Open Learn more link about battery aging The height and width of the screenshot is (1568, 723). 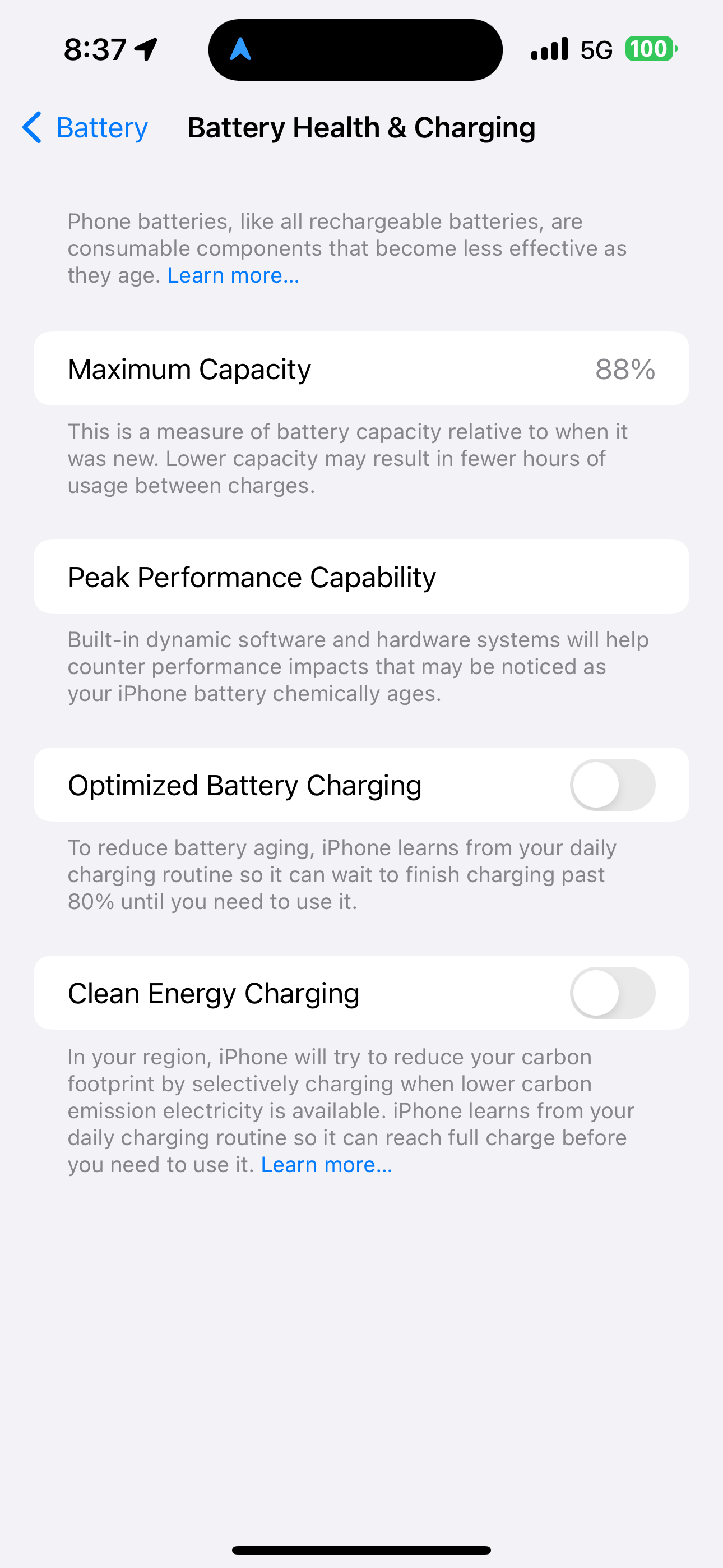(x=233, y=276)
